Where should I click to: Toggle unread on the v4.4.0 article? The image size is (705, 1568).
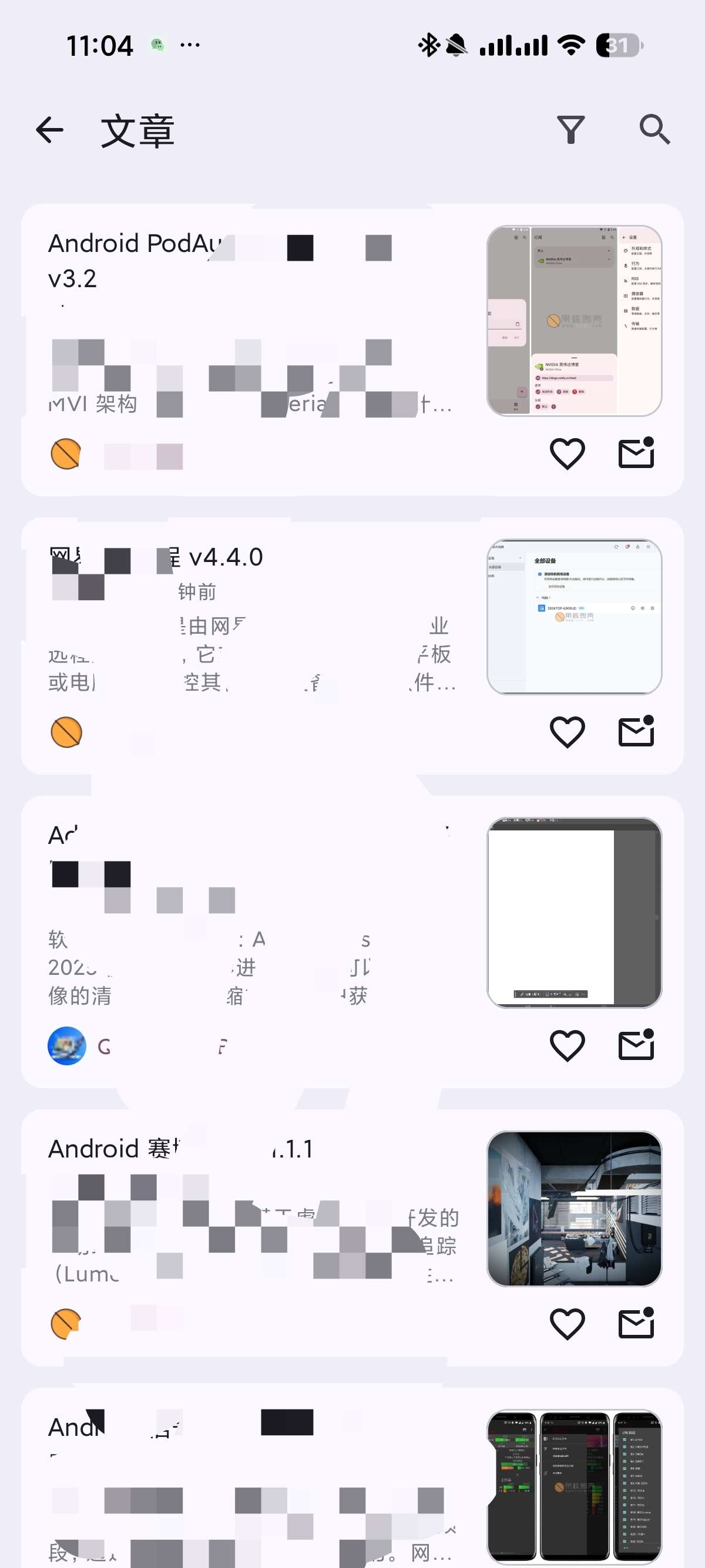click(x=636, y=732)
